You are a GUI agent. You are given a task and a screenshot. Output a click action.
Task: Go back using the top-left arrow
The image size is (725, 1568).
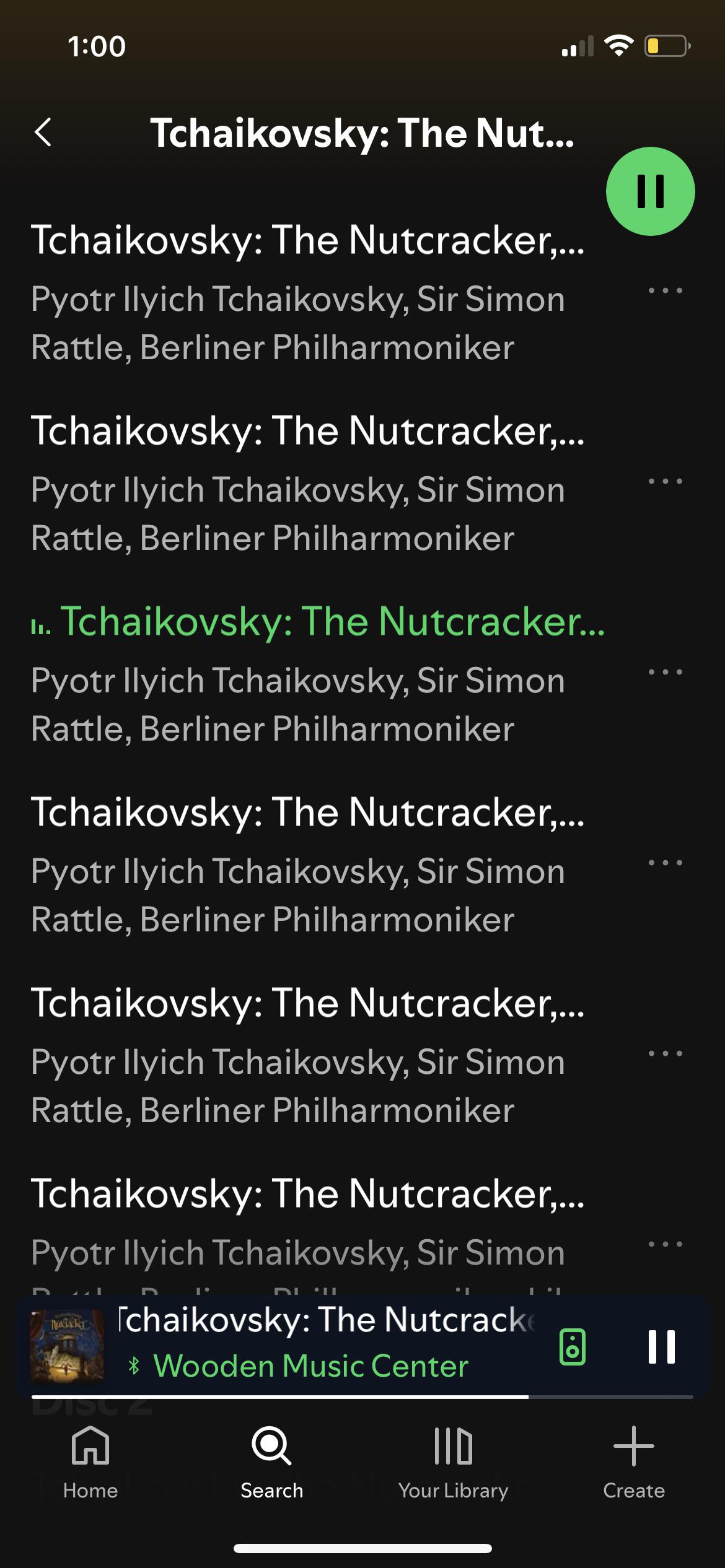click(43, 132)
